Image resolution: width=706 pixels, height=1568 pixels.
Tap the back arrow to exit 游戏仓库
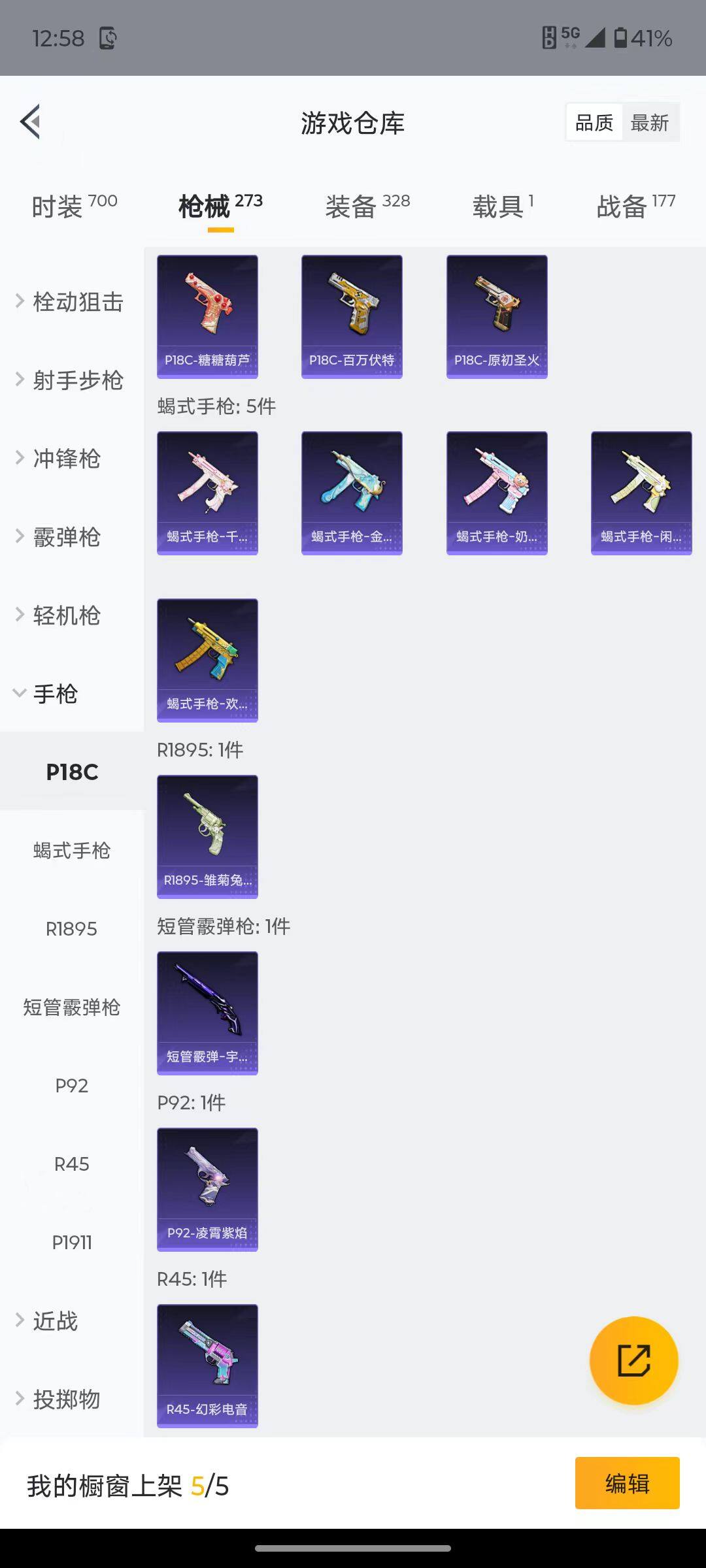(30, 122)
